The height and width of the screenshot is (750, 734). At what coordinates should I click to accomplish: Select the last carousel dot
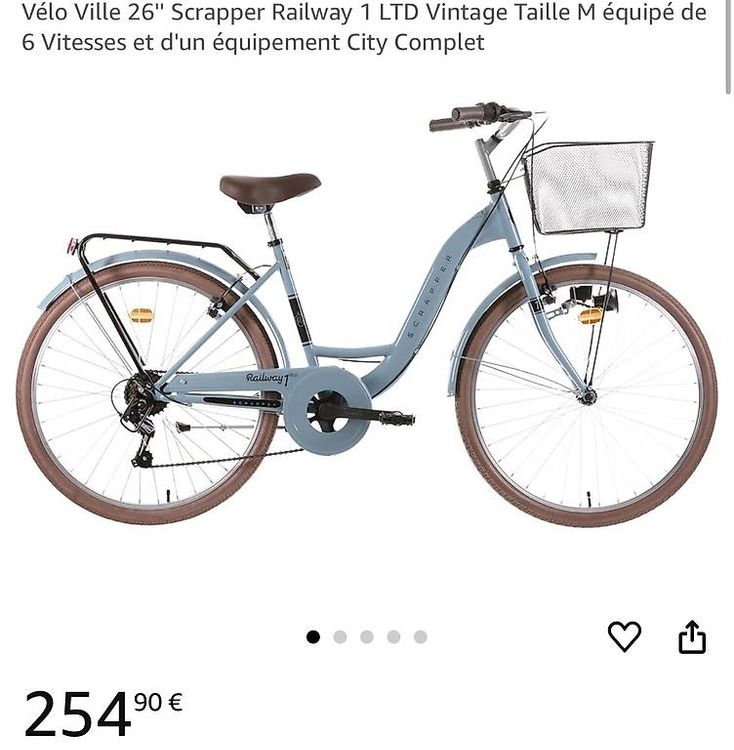(418, 634)
